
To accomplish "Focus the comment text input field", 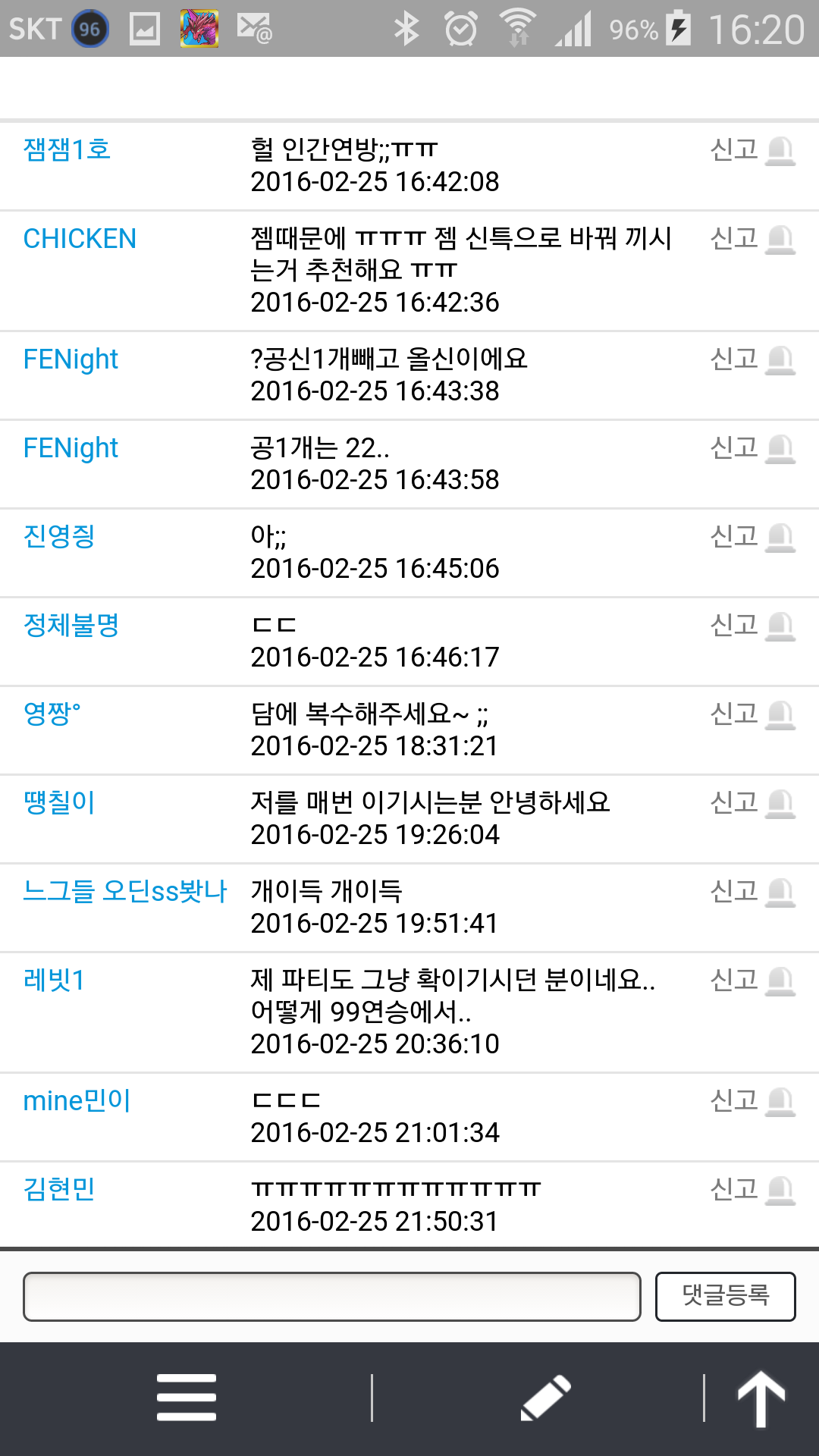I will click(x=331, y=1297).
